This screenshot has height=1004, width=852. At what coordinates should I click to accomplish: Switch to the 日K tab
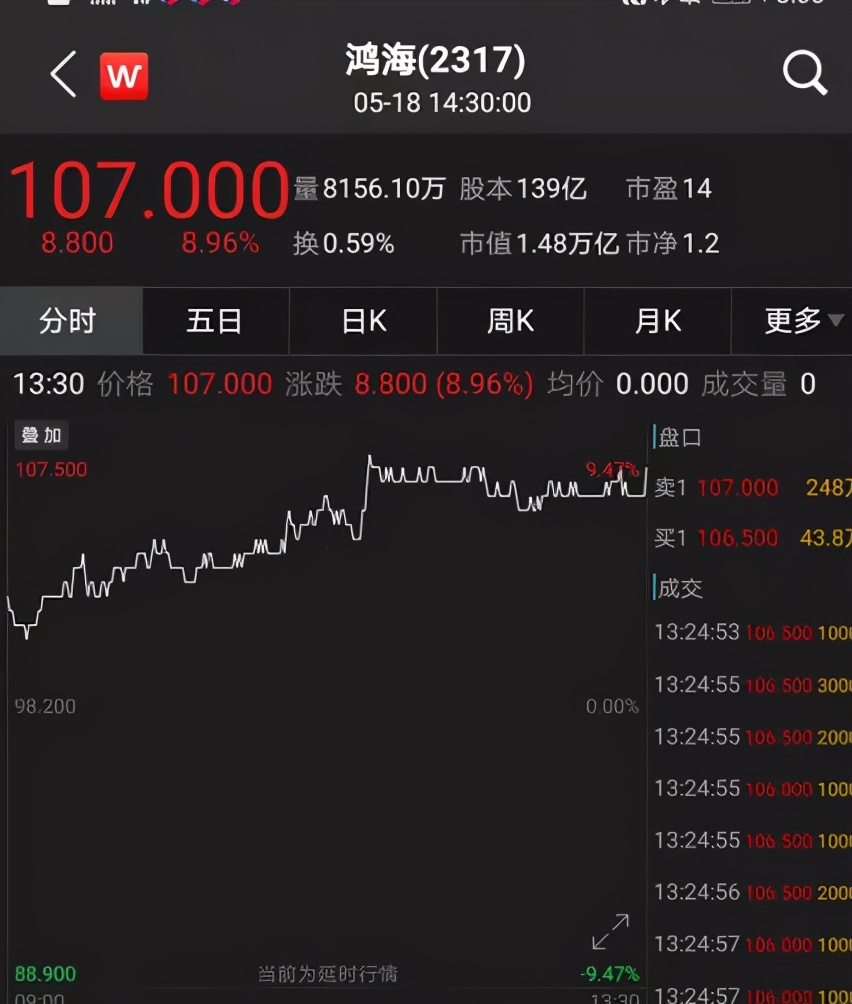pyautogui.click(x=363, y=321)
